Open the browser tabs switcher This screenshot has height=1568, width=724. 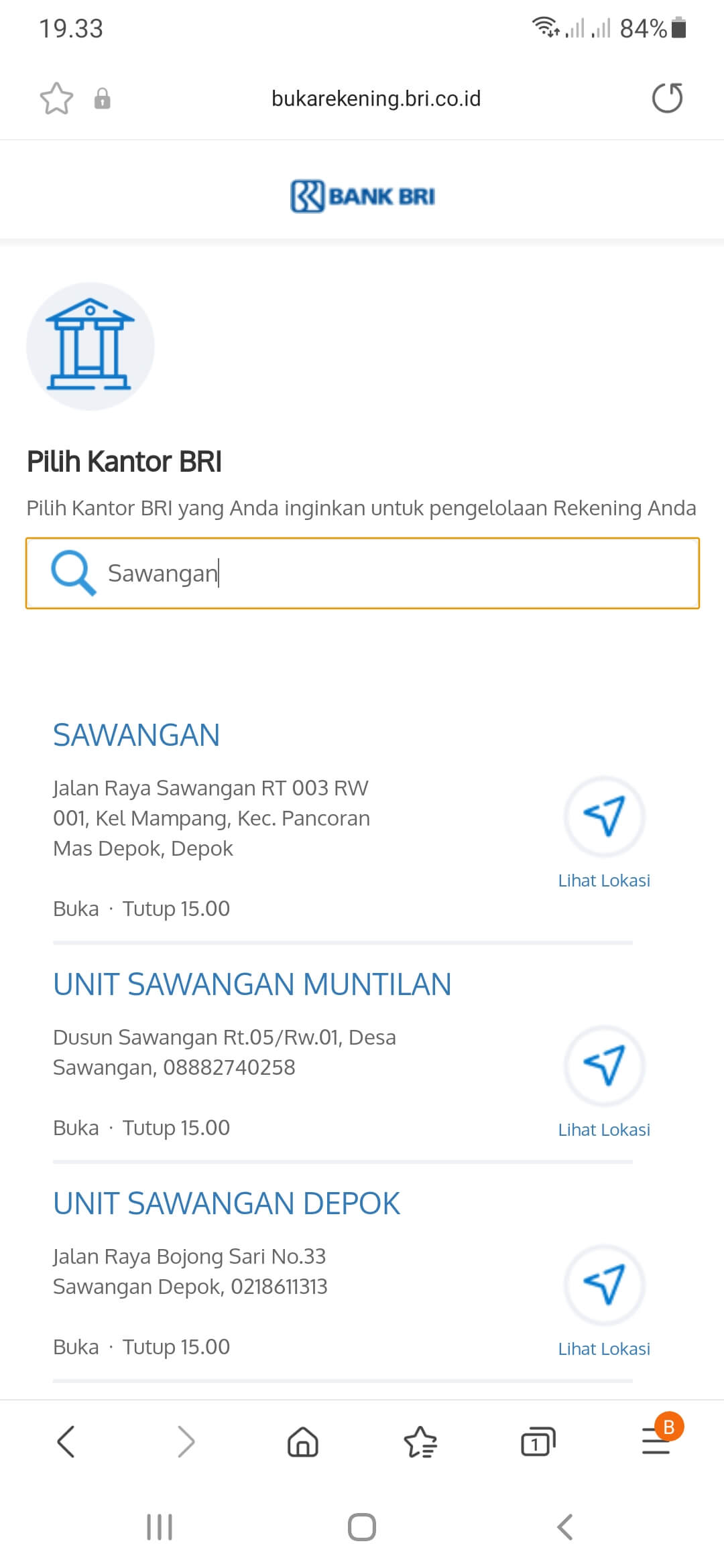pos(538,1441)
